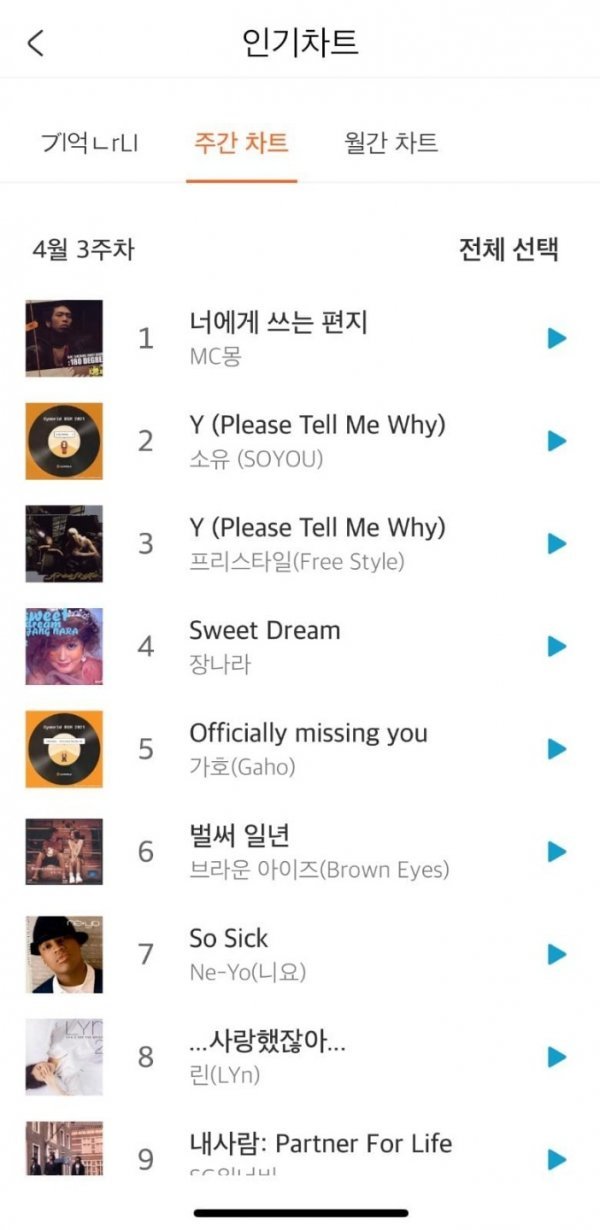600x1230 pixels.
Task: Switch to the 월간 차트 tab
Action: tap(390, 142)
